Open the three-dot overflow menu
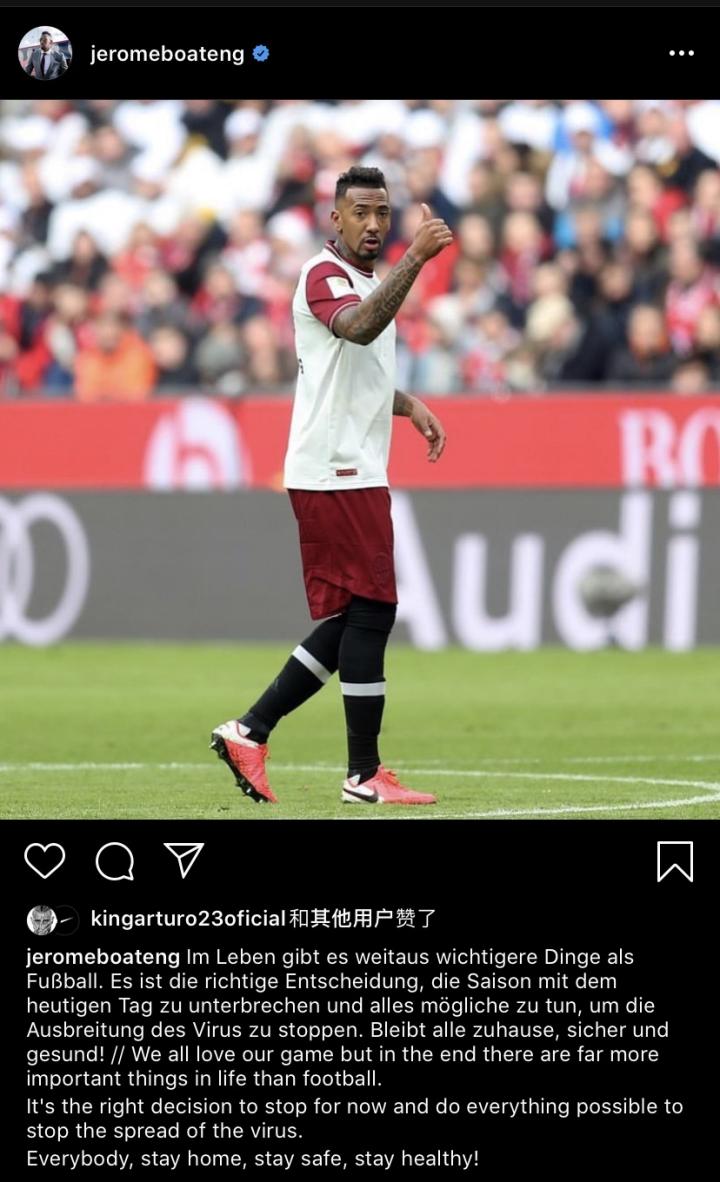The image size is (720, 1182). [x=681, y=53]
